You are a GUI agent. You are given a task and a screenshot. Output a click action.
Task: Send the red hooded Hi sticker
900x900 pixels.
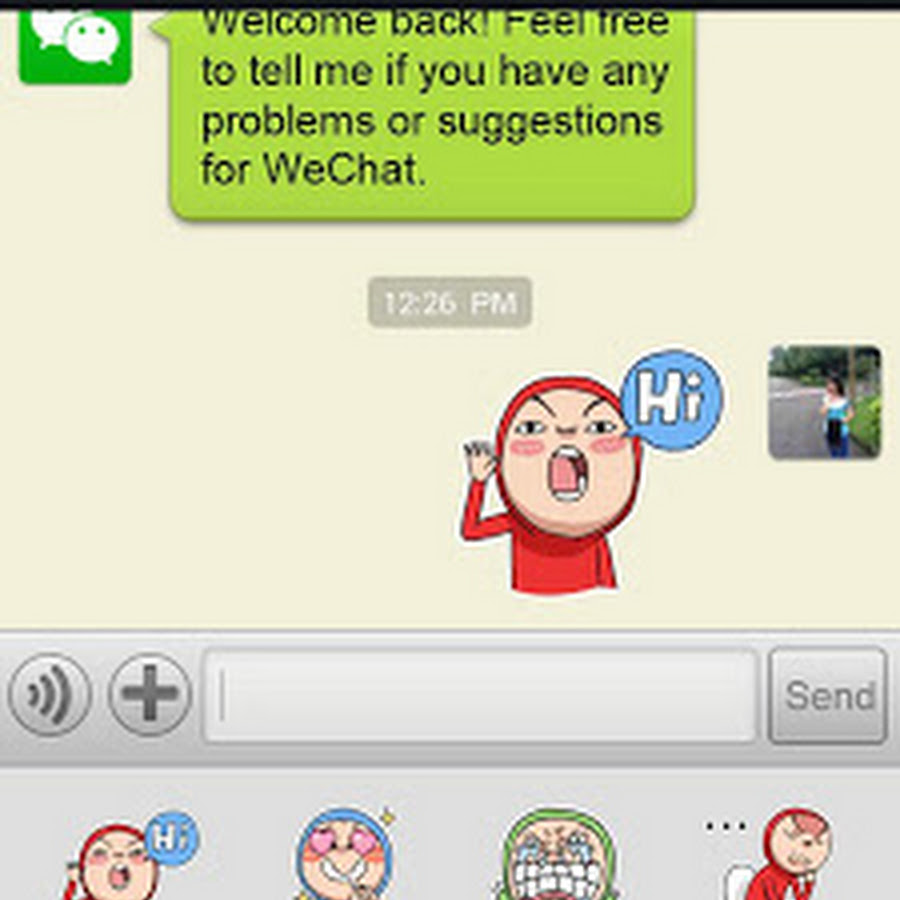click(x=125, y=855)
